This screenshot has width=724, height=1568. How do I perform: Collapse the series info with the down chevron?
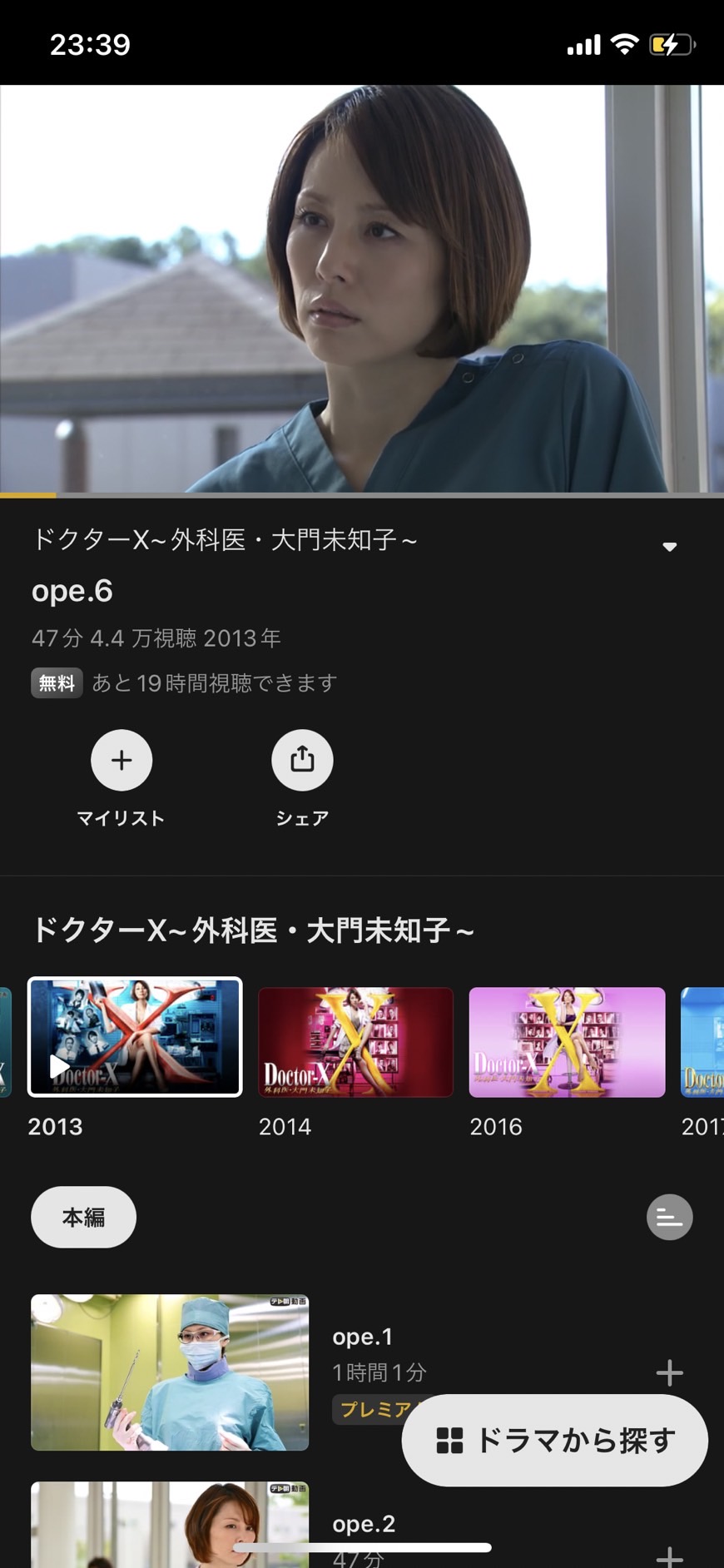pos(669,547)
